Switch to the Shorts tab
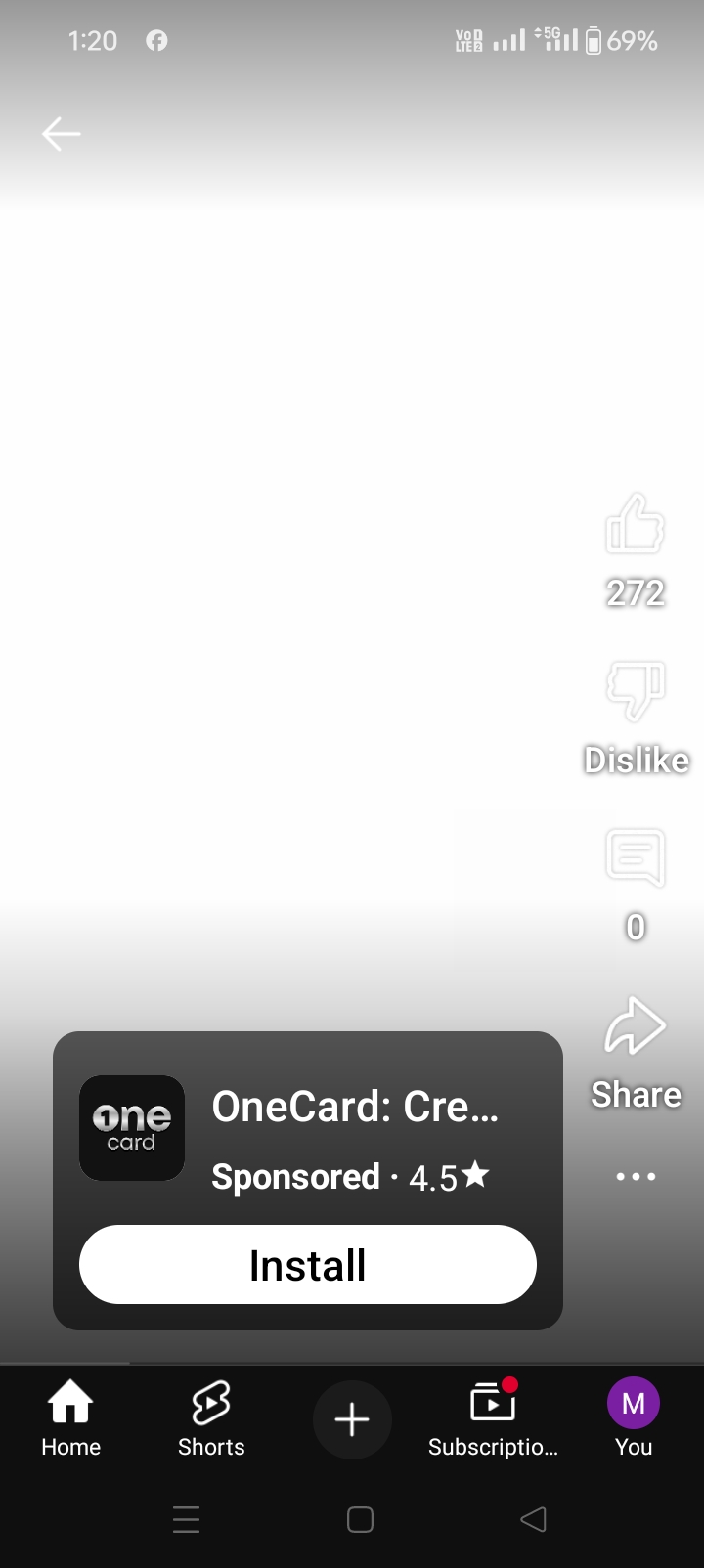 [211, 1419]
